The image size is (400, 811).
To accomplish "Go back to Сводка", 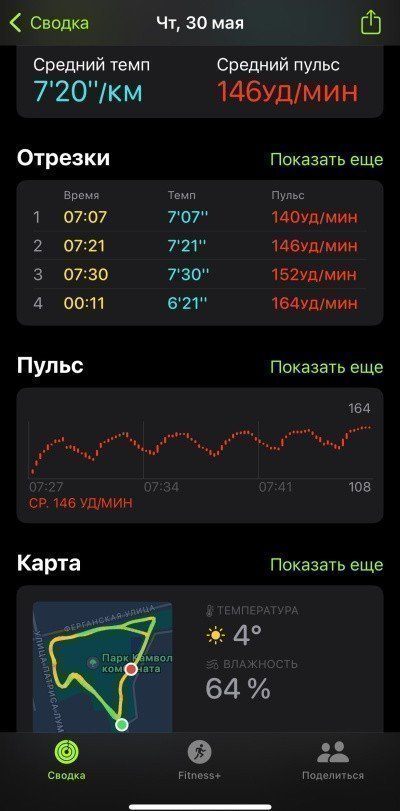I will [x=50, y=23].
